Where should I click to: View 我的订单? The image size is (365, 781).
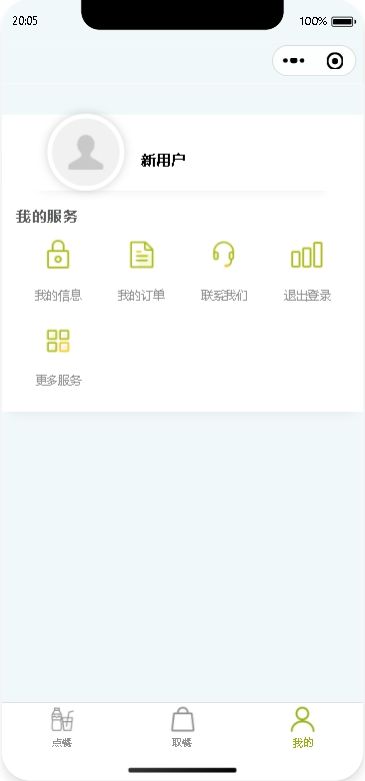tap(141, 271)
